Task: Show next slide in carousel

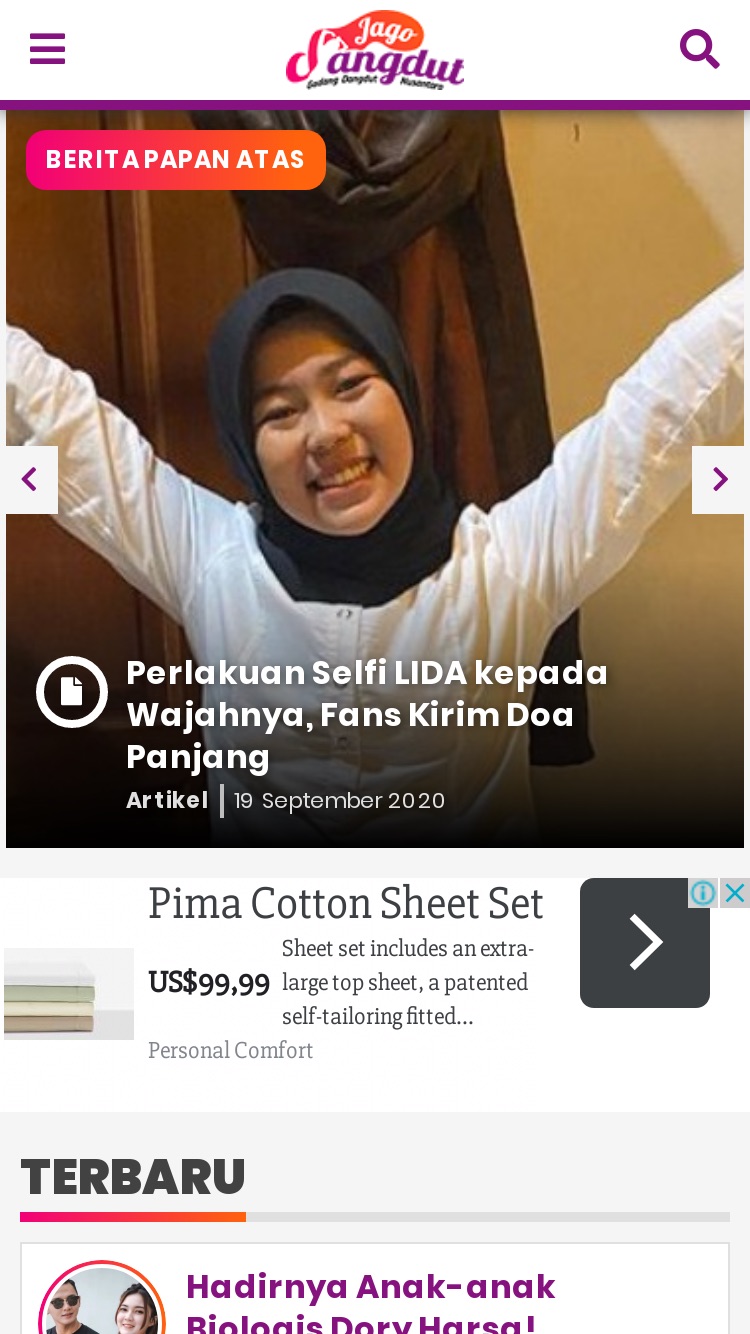Action: click(718, 480)
